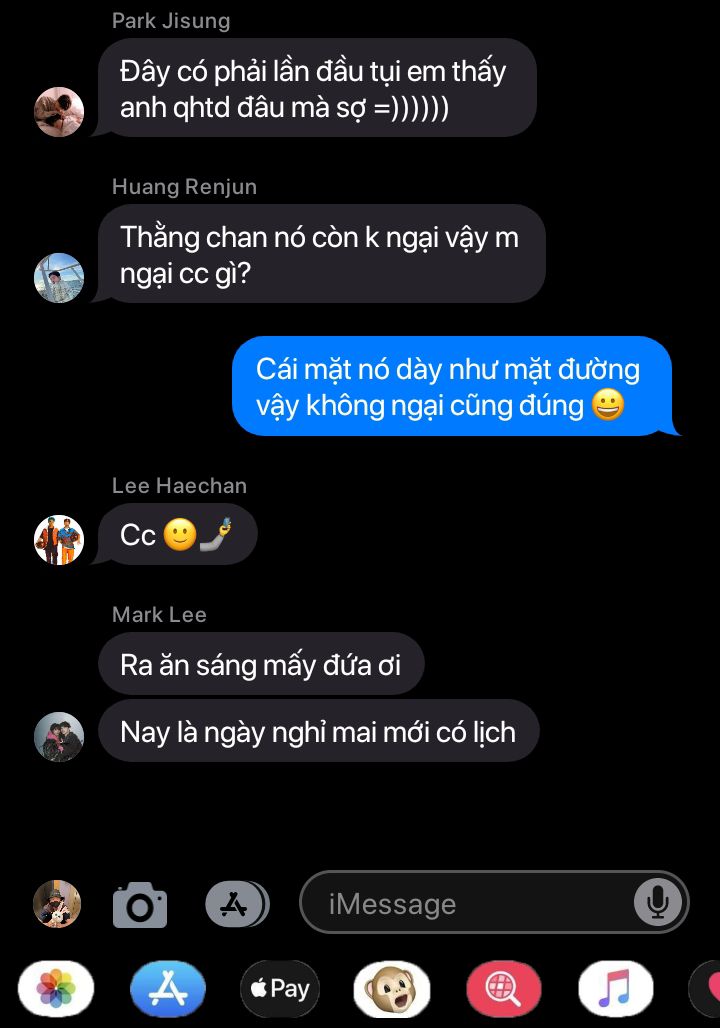Tap Mark Lee's avatar
The height and width of the screenshot is (1028, 720).
pyautogui.click(x=59, y=737)
